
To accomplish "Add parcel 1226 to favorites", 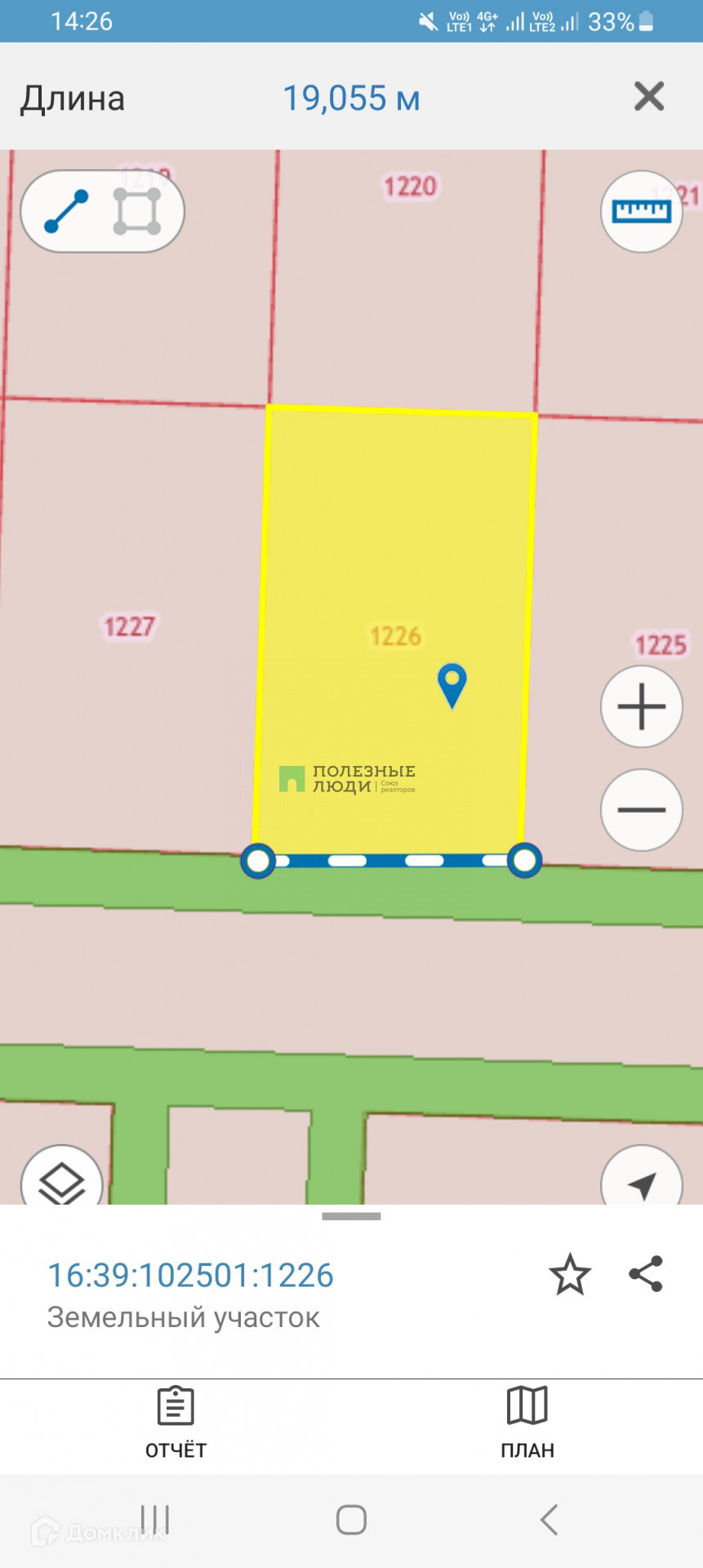I will 569,1275.
